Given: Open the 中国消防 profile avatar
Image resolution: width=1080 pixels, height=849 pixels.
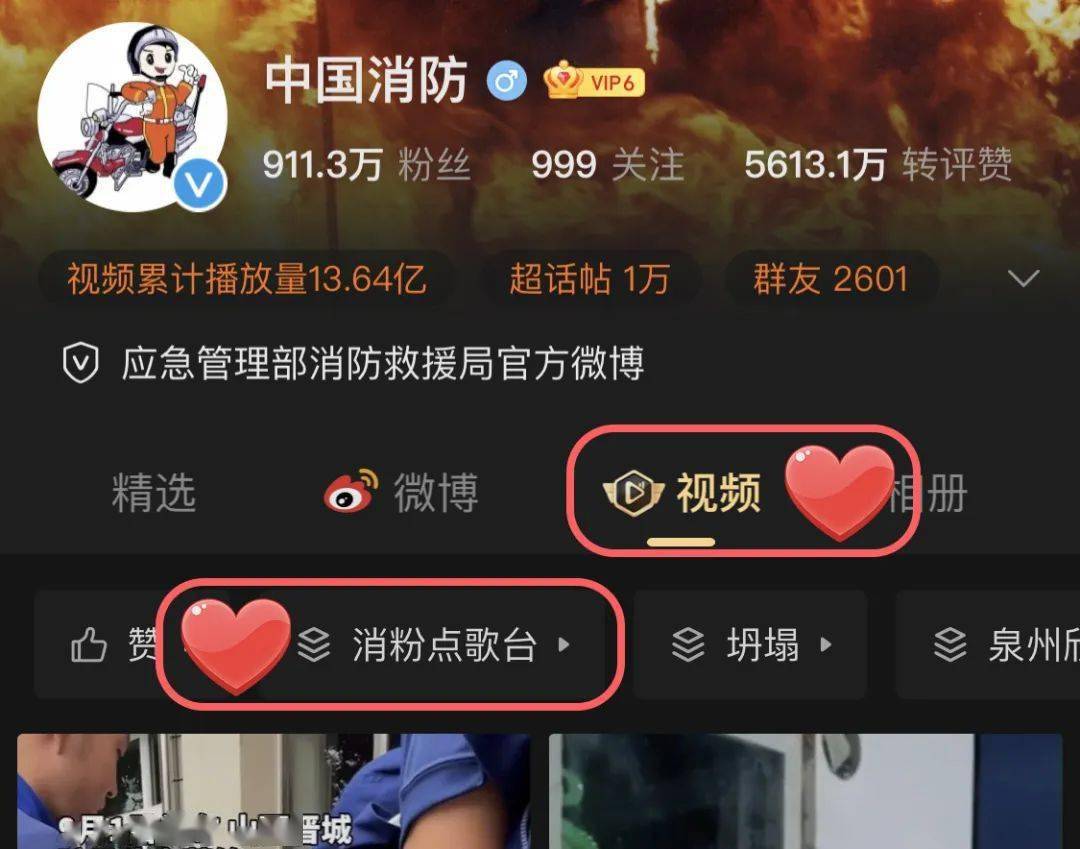Looking at the screenshot, I should pyautogui.click(x=132, y=118).
